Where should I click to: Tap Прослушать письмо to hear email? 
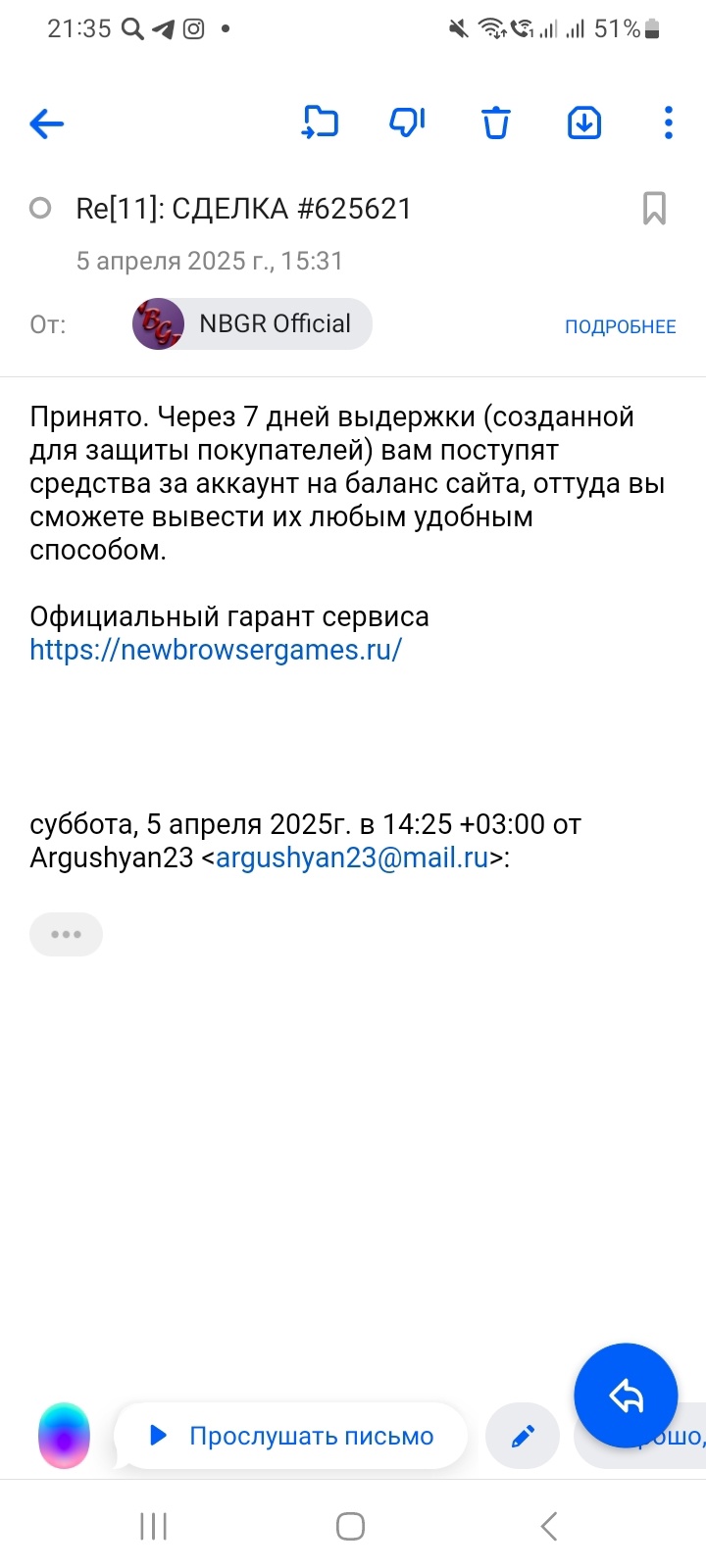coord(291,1436)
